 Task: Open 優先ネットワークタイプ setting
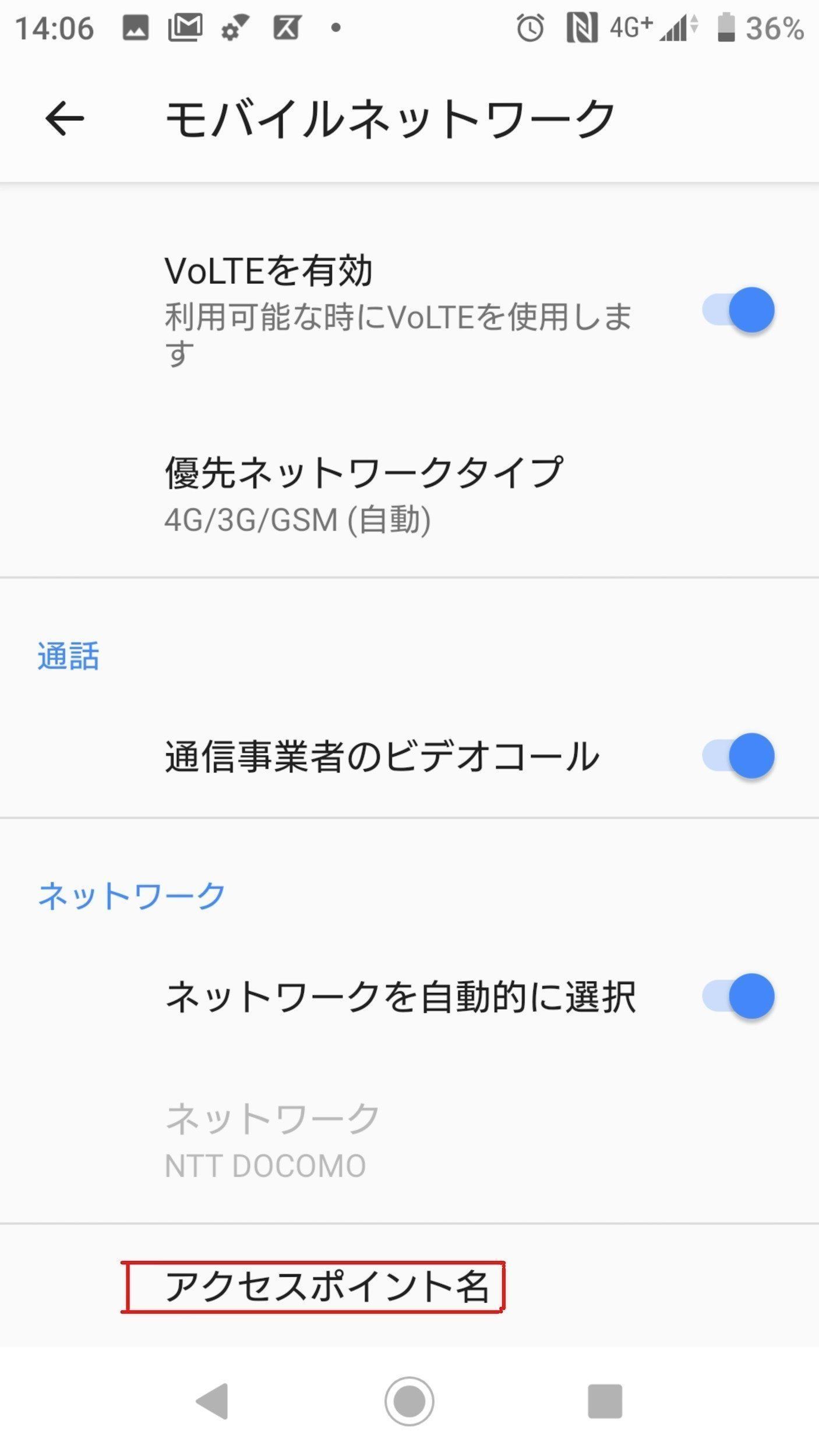pyautogui.click(x=363, y=494)
